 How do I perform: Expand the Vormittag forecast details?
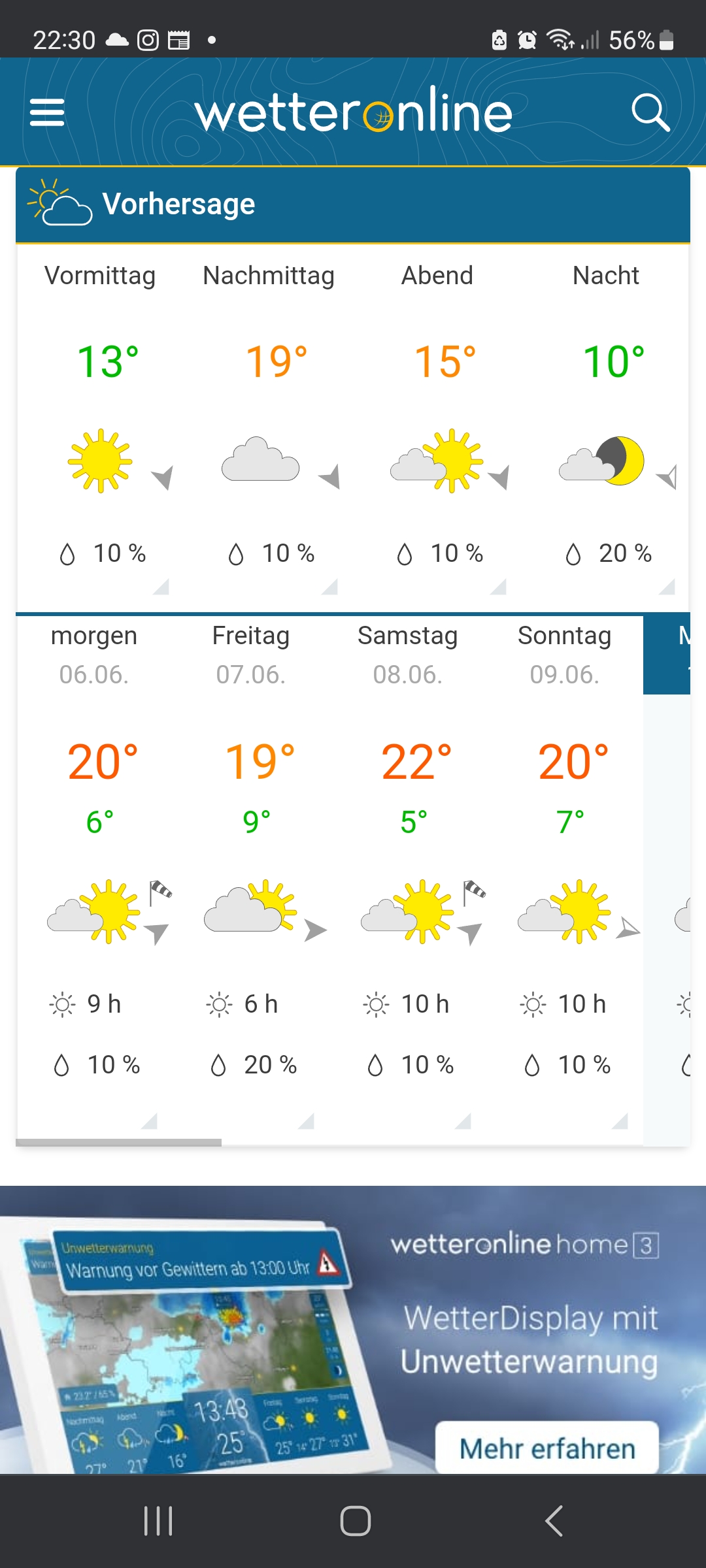point(101,425)
